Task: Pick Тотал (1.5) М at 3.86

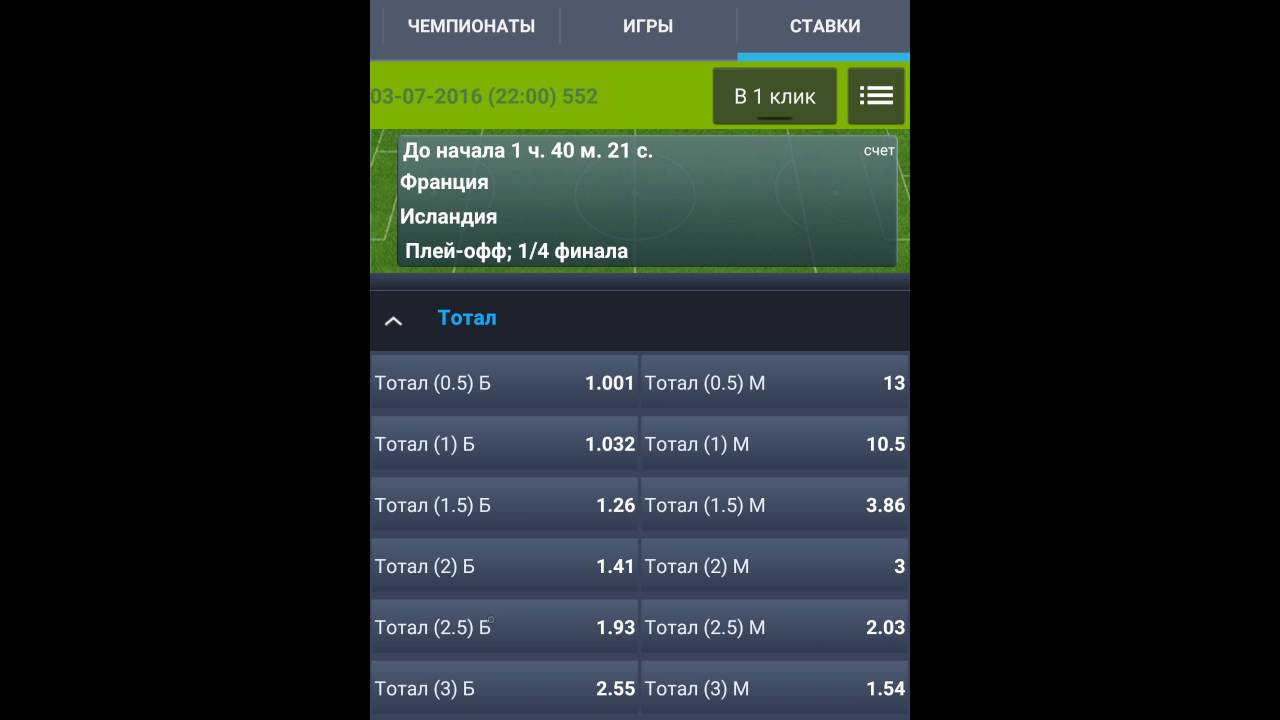Action: click(x=774, y=505)
